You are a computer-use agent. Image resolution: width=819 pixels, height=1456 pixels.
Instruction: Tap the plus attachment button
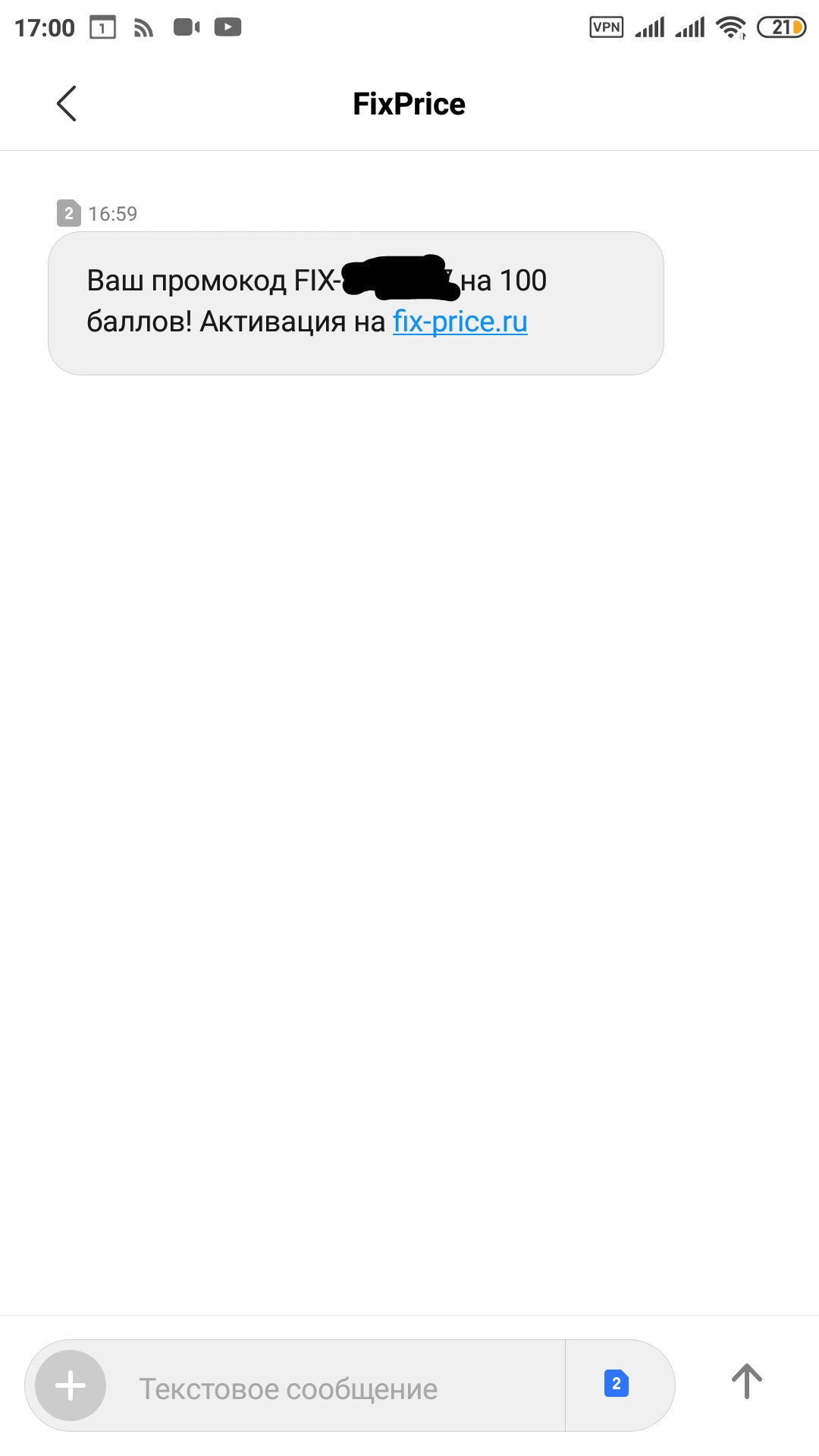pos(71,1385)
